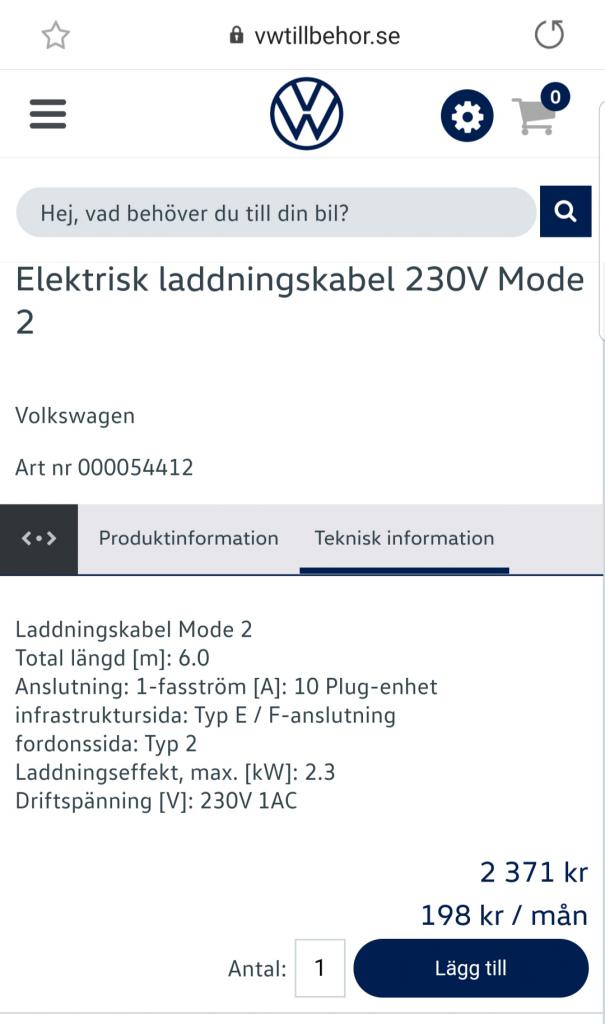The width and height of the screenshot is (605, 1024).
Task: View the shopping cart
Action: coord(536,115)
